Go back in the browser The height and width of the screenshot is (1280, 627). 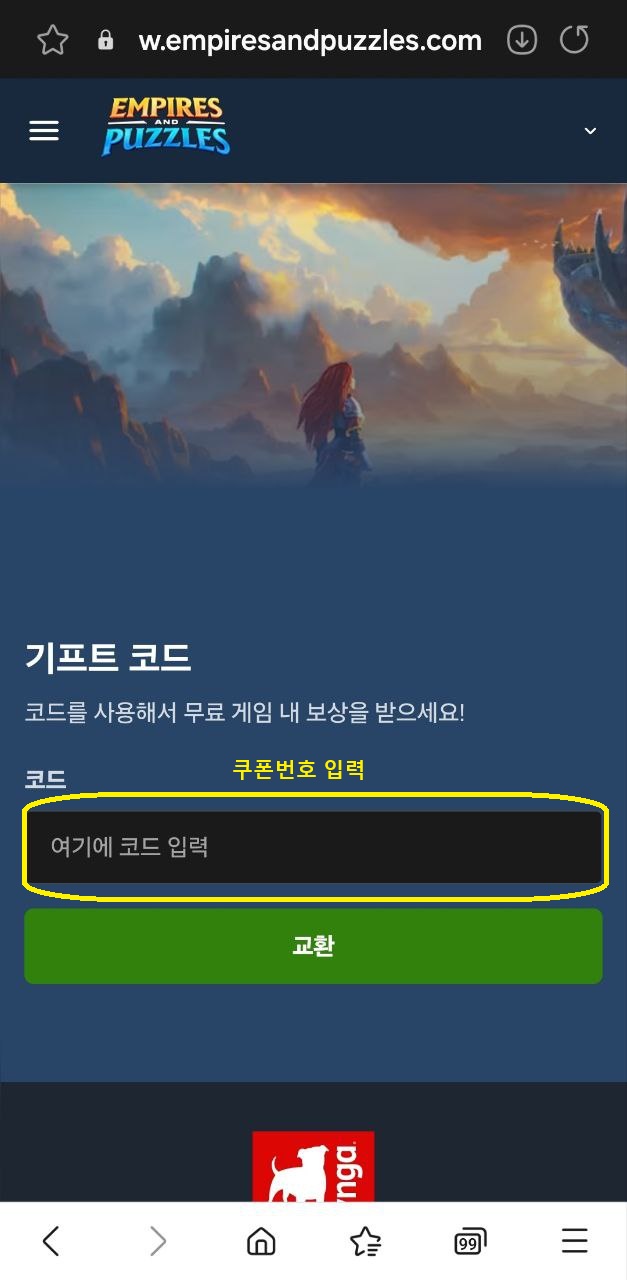(52, 1241)
